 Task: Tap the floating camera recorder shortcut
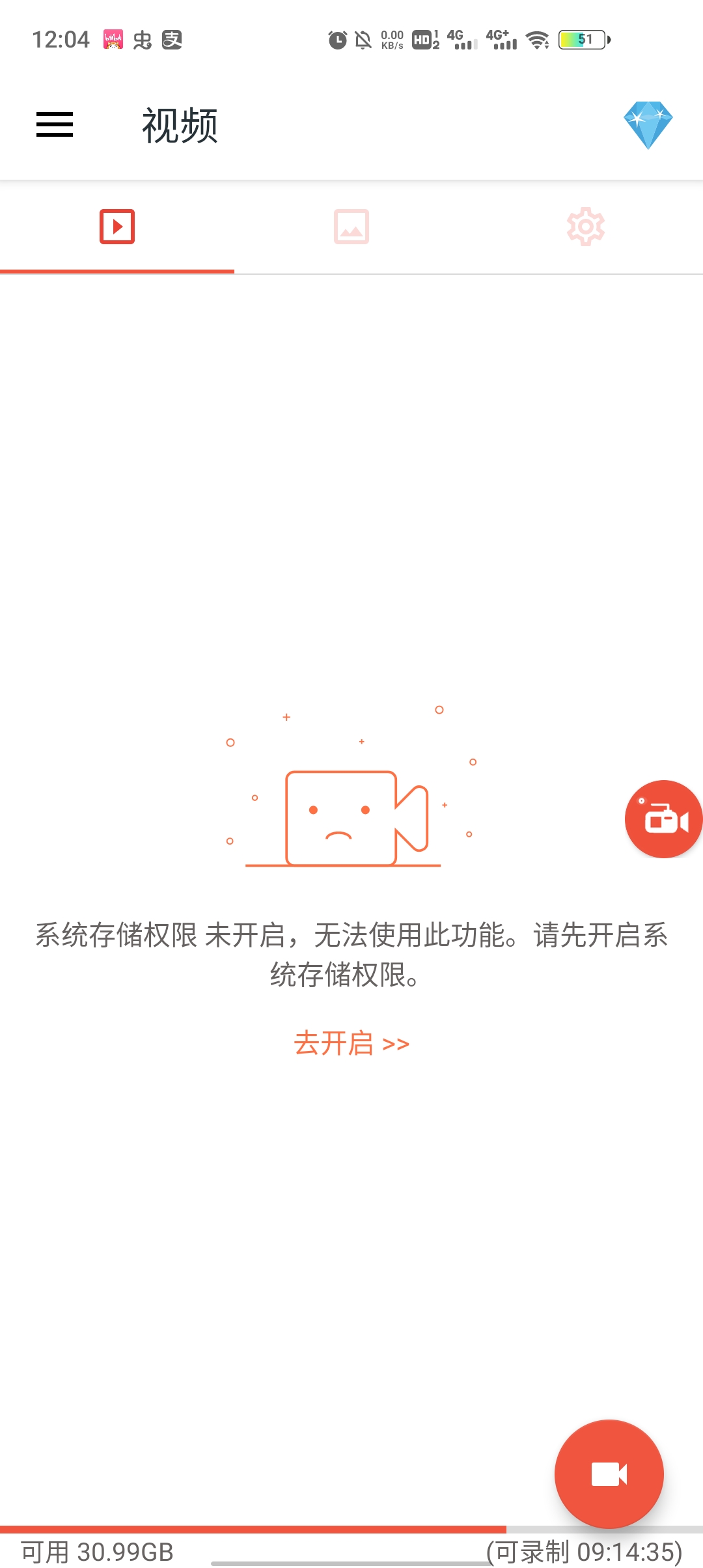(x=663, y=819)
